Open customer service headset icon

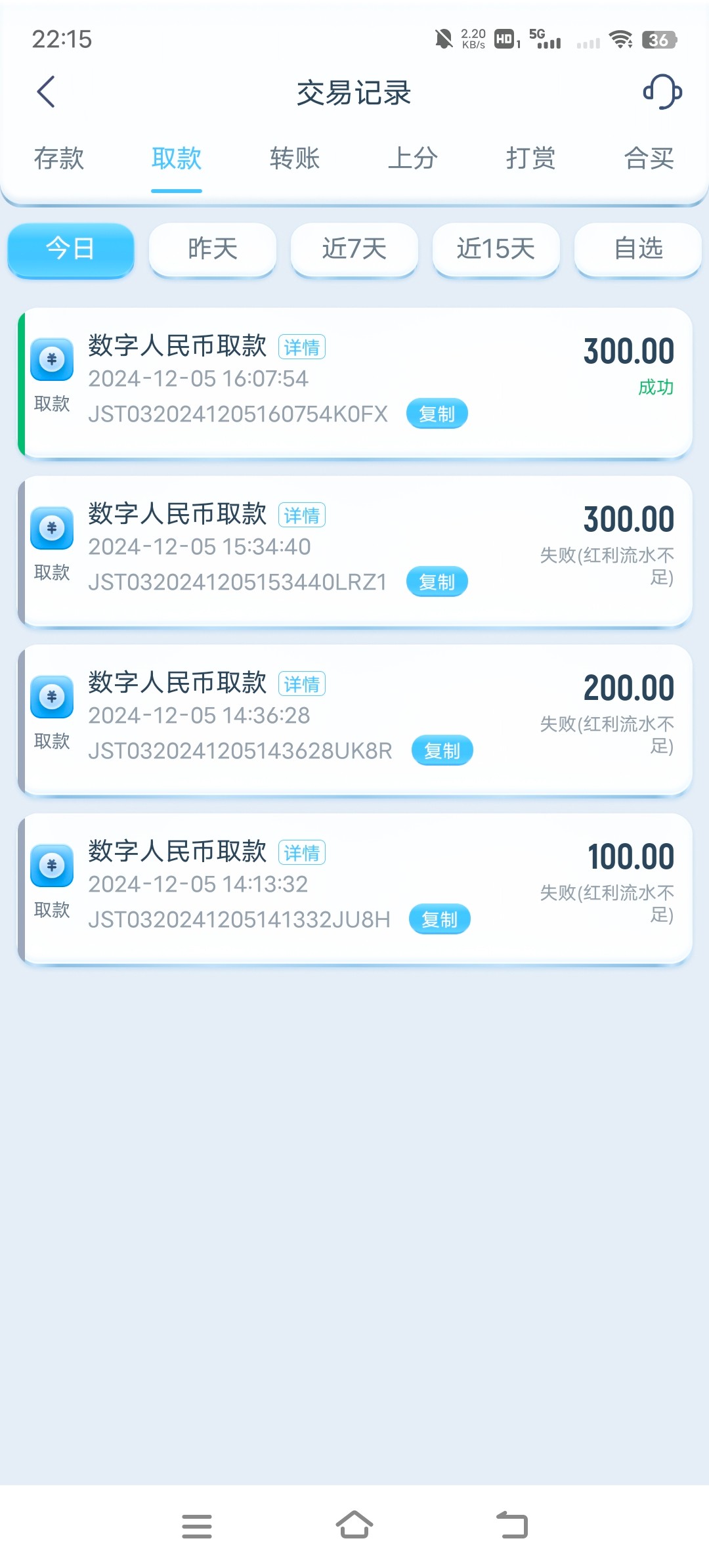click(x=662, y=92)
